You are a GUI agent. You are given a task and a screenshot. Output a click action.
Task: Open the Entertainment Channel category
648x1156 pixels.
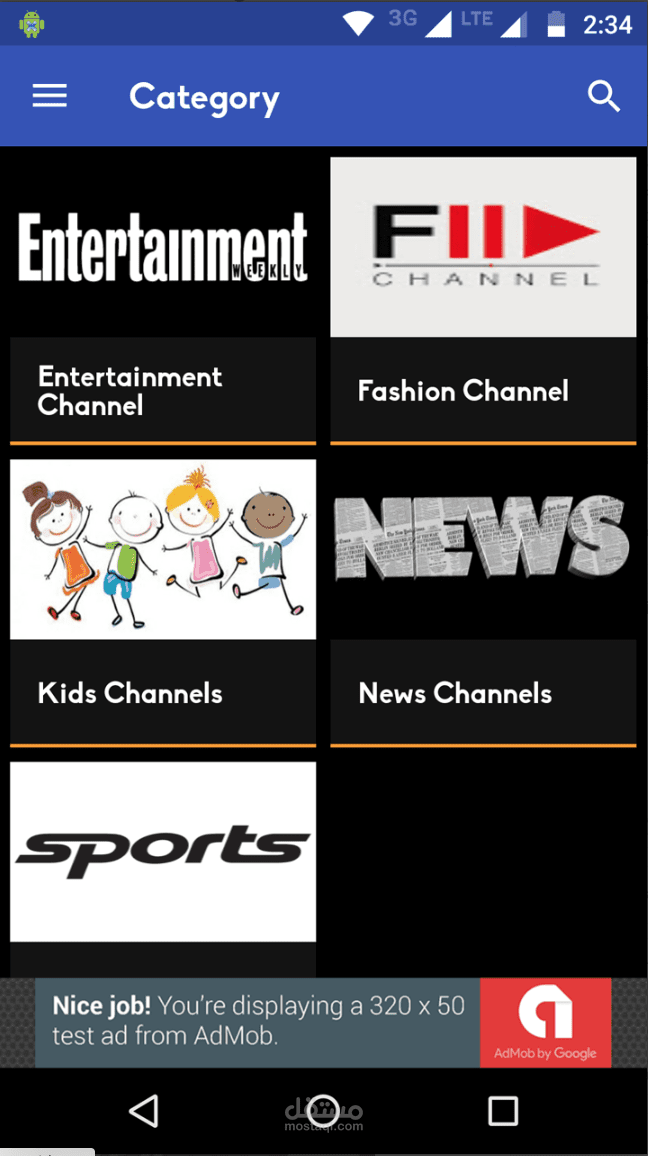[163, 300]
